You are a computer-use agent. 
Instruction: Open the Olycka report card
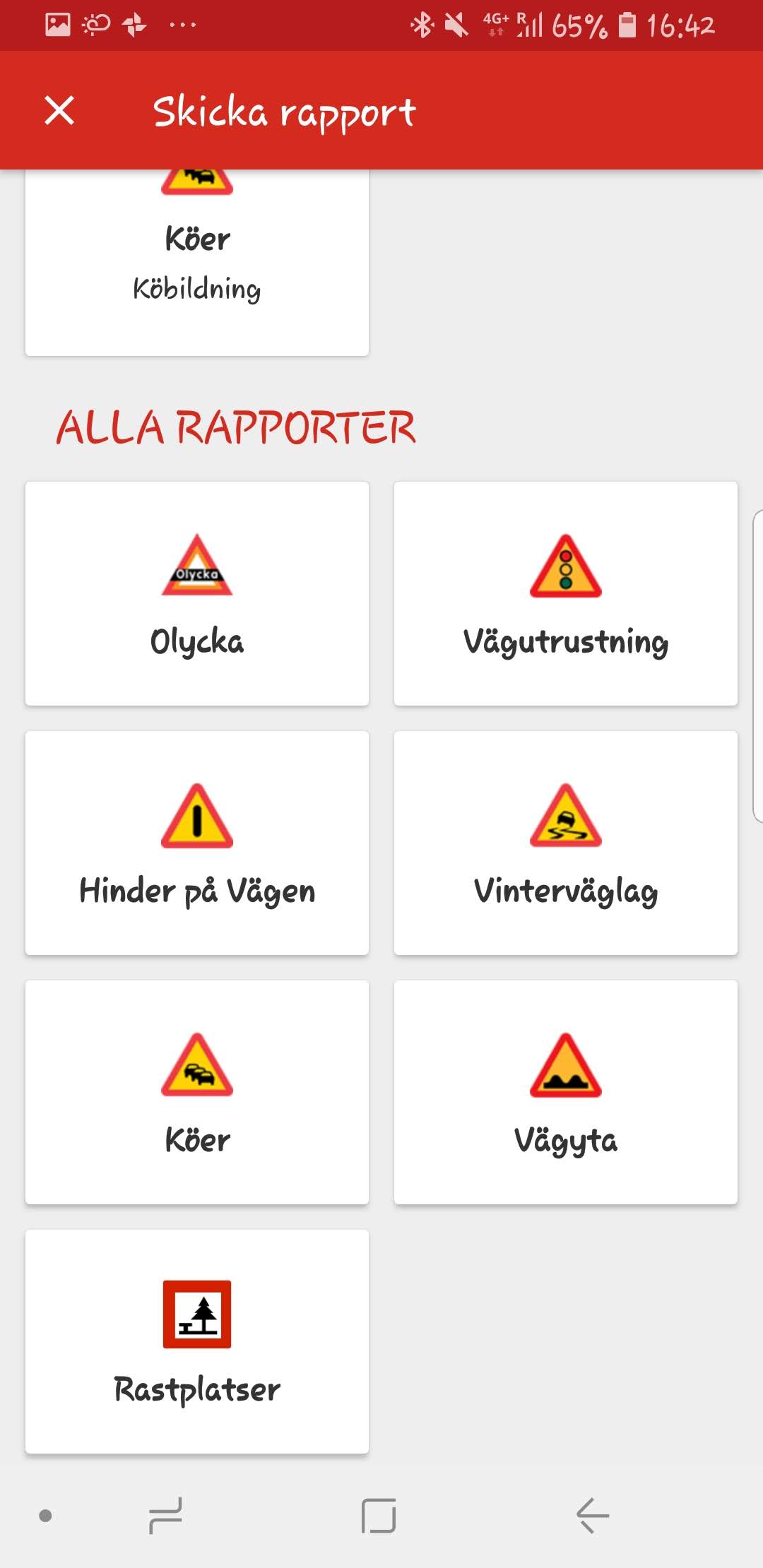(x=196, y=593)
